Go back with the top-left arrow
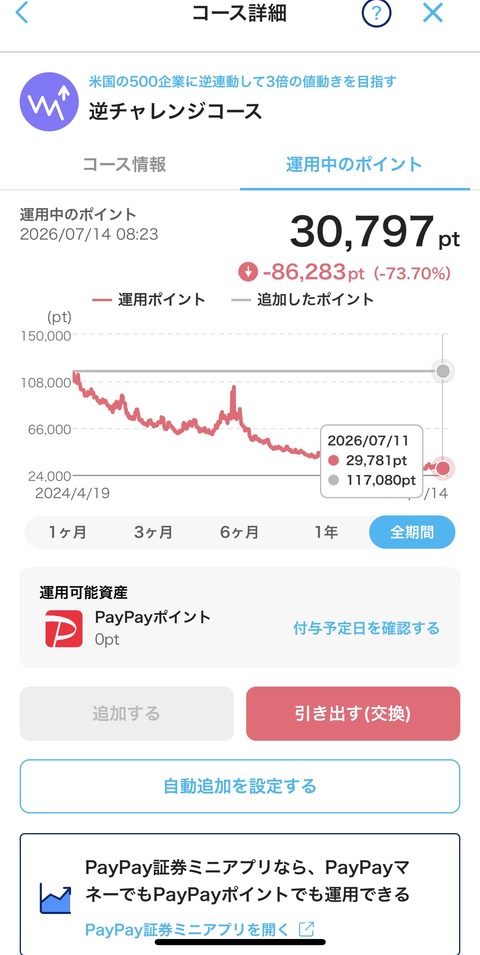The image size is (480, 955). pos(21,12)
